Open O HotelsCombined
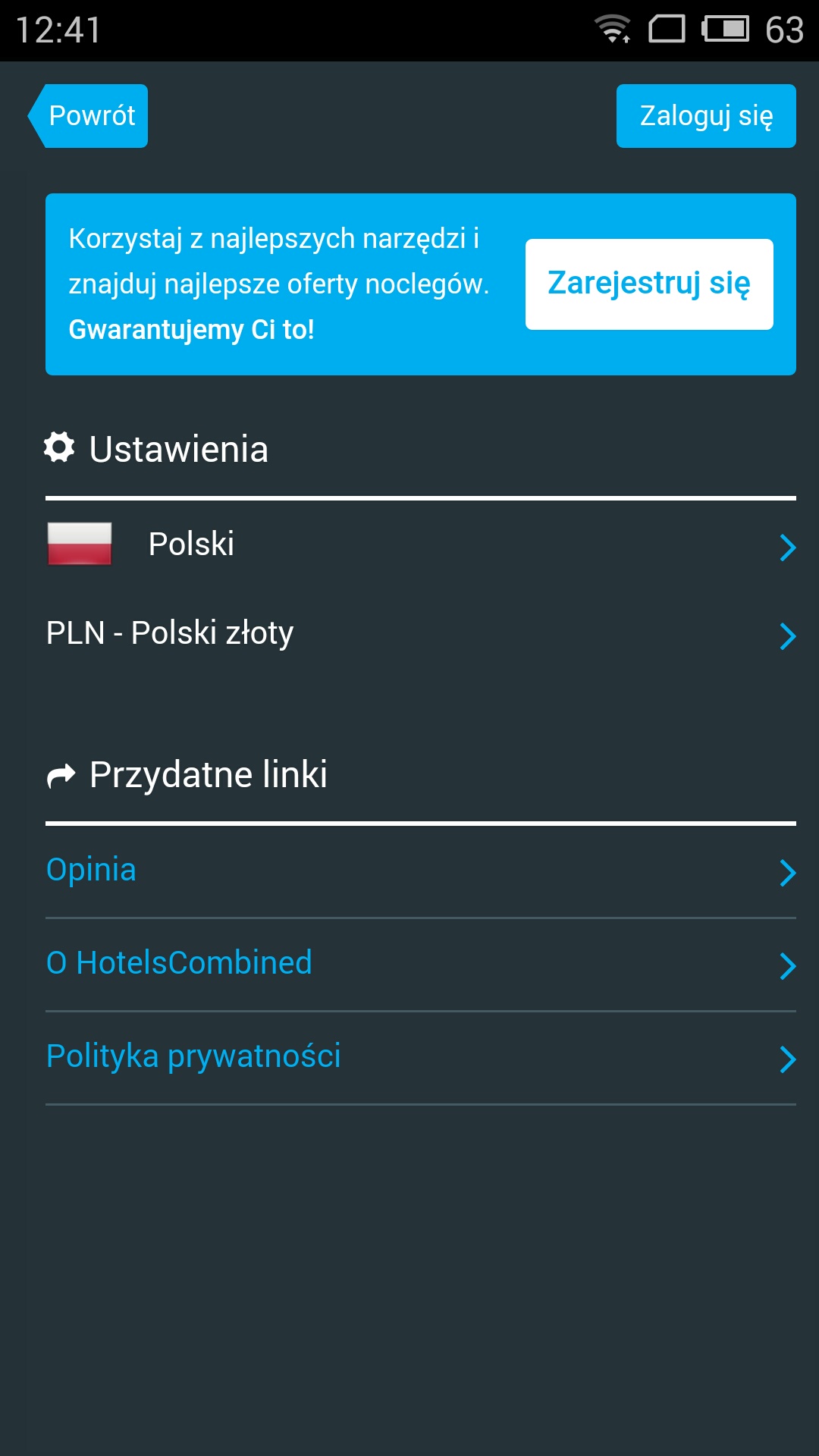Screen dimensions: 819x1456 [x=421, y=964]
